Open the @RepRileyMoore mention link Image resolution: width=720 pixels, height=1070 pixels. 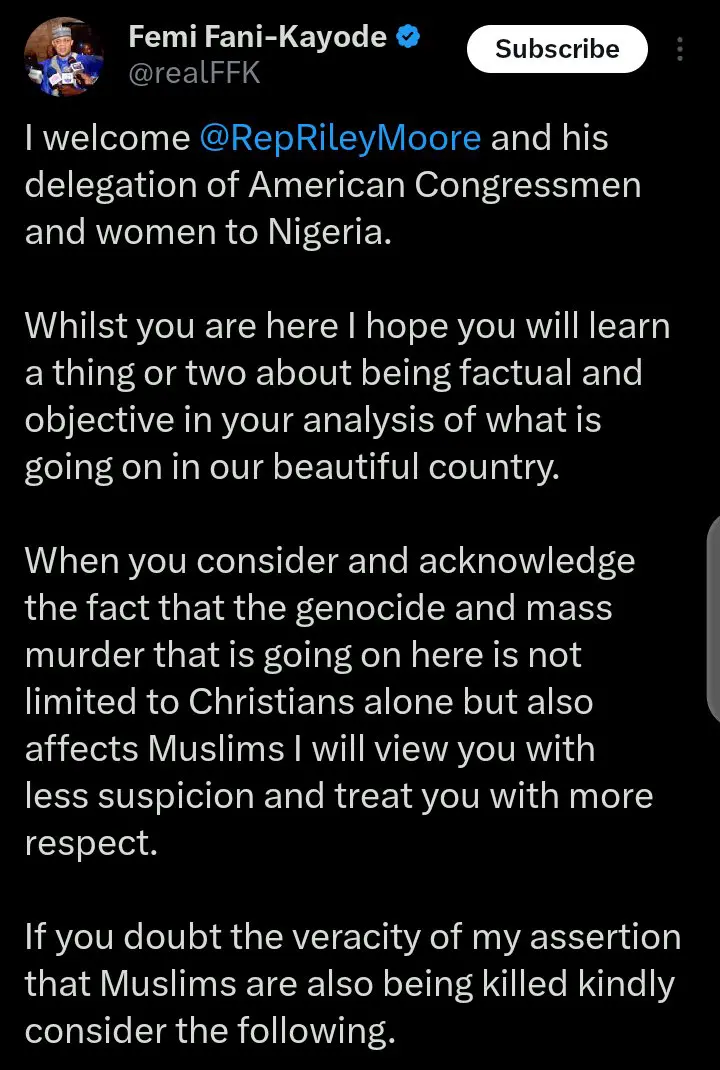tap(340, 138)
